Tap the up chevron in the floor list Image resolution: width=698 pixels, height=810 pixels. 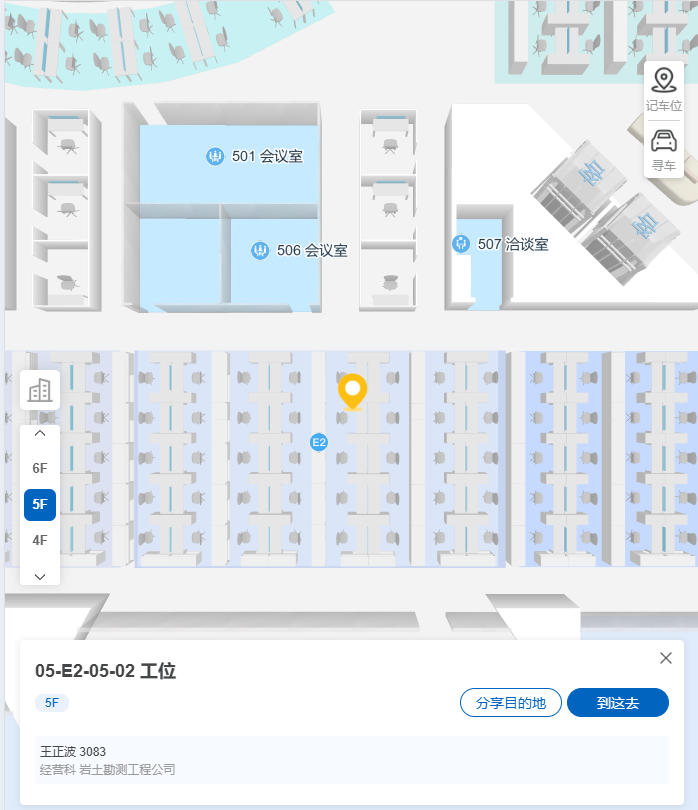point(40,433)
